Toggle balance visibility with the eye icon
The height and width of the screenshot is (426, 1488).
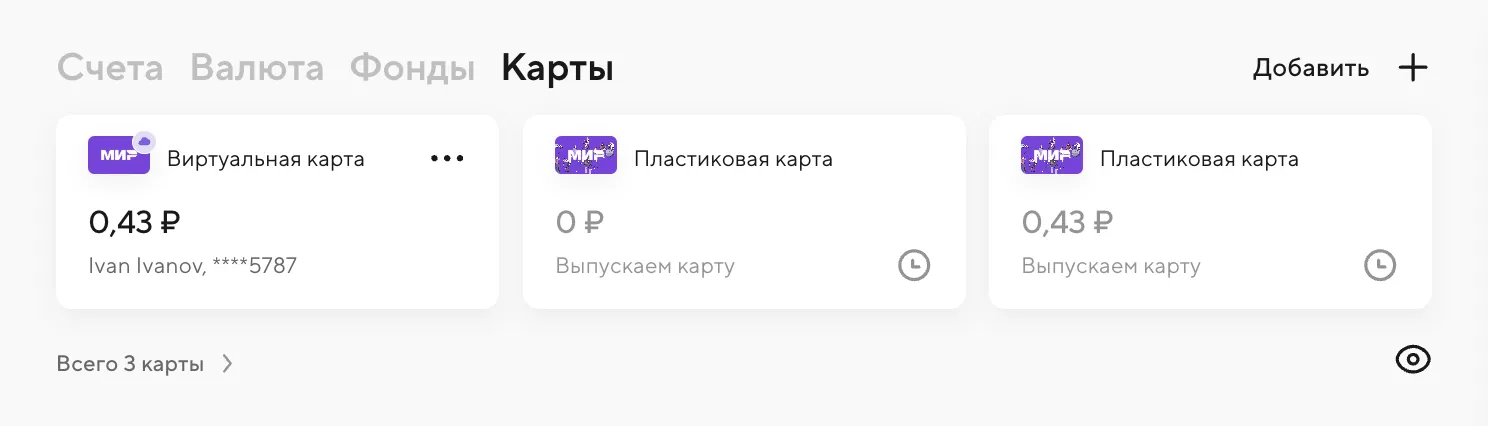1412,360
